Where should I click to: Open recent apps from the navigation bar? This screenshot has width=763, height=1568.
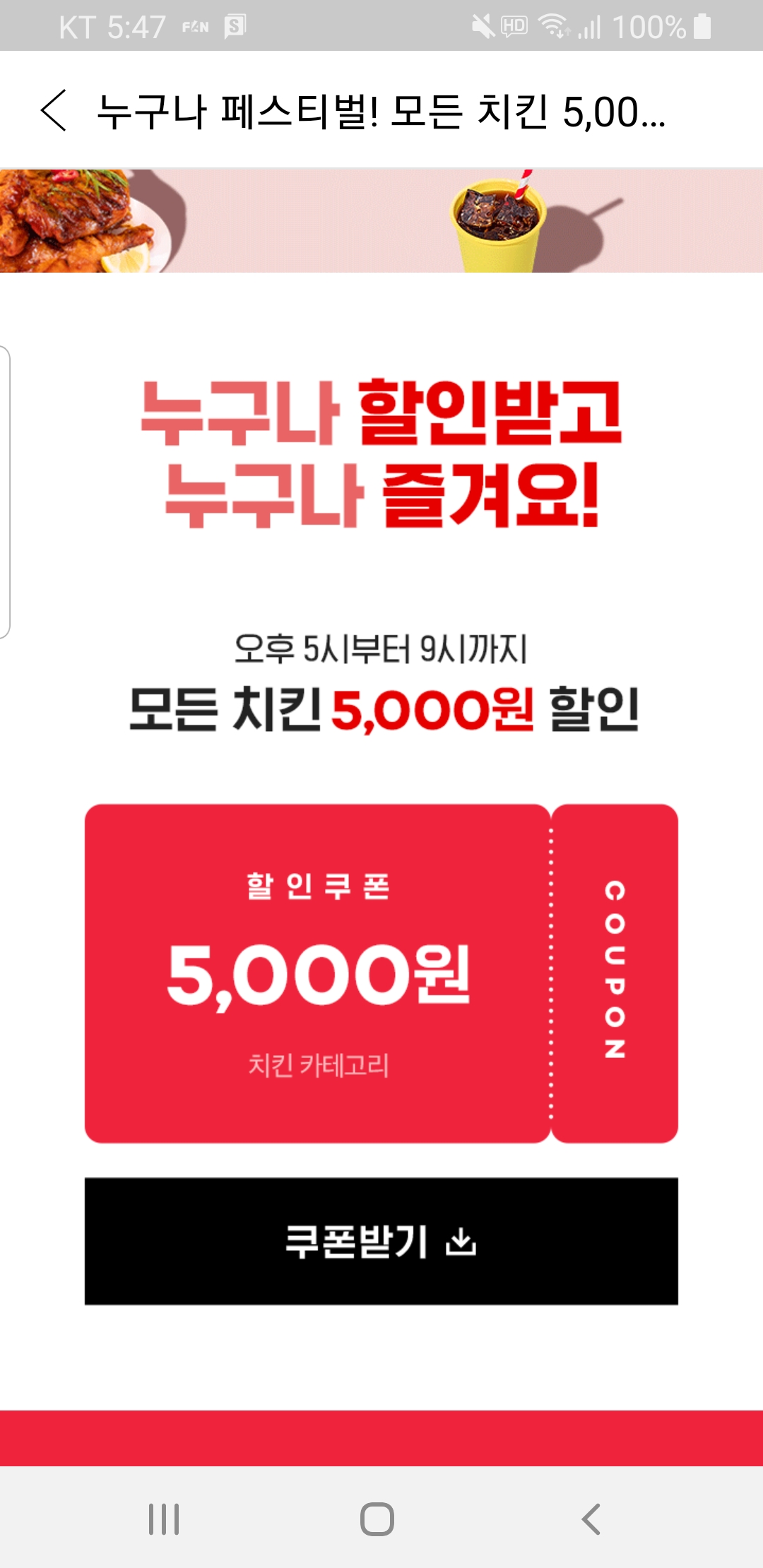[164, 1519]
